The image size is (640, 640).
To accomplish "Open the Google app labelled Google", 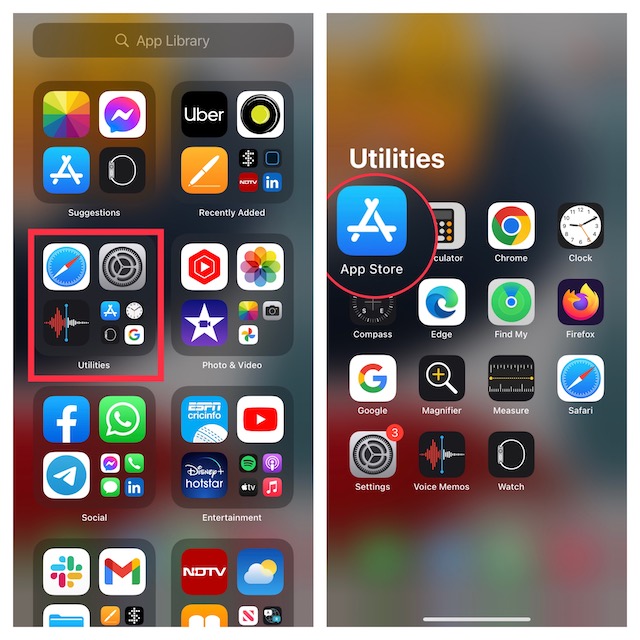I will coord(372,378).
